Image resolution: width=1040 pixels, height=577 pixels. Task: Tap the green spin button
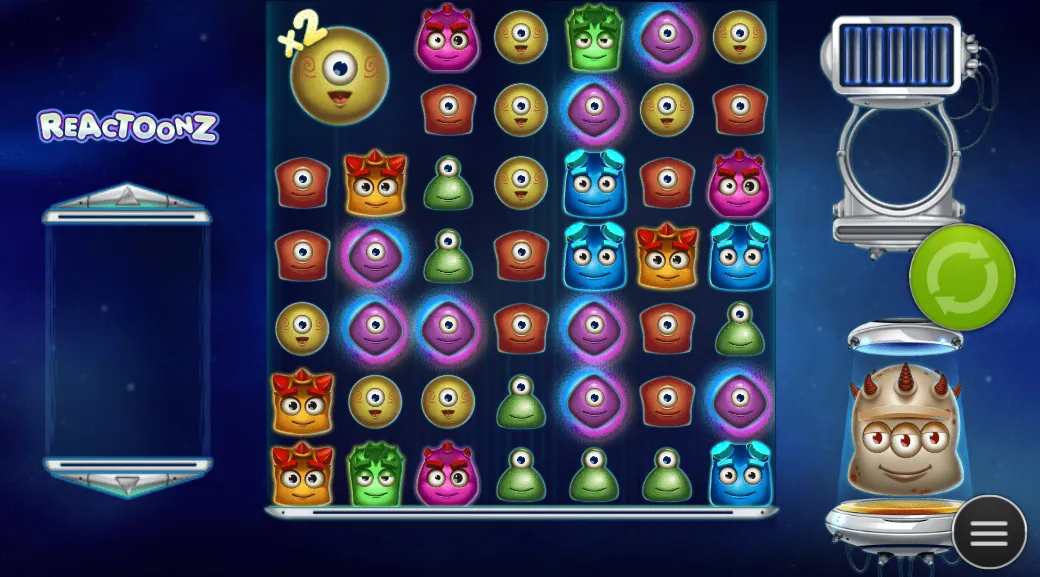tap(961, 277)
